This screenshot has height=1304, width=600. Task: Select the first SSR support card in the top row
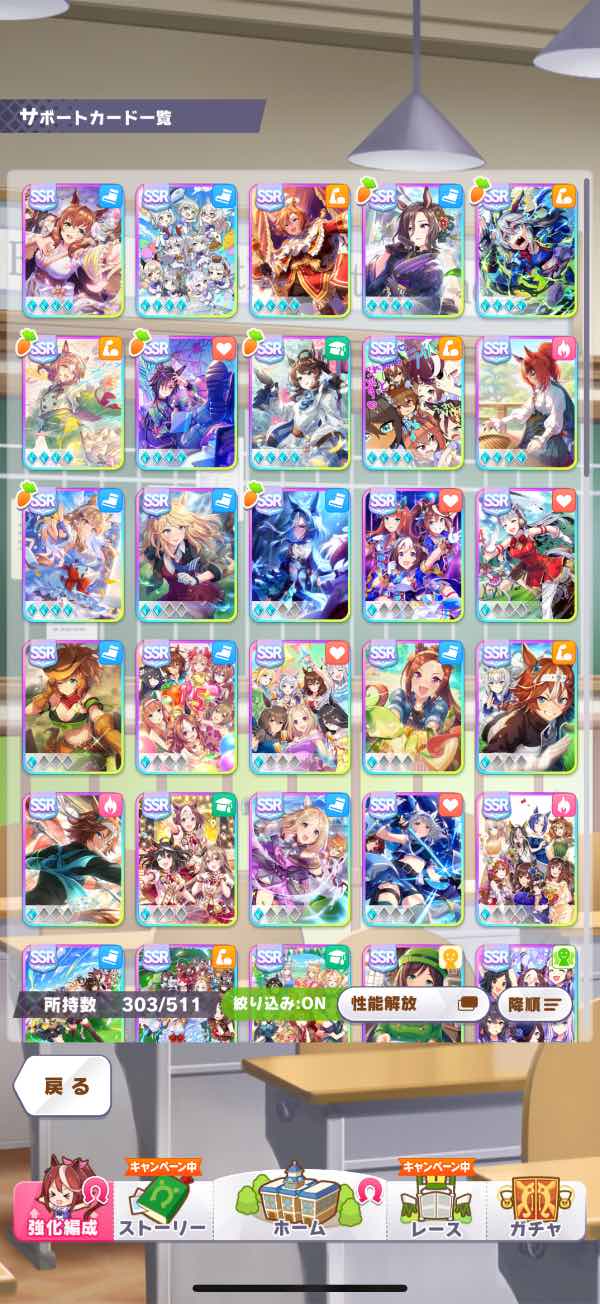[73, 250]
